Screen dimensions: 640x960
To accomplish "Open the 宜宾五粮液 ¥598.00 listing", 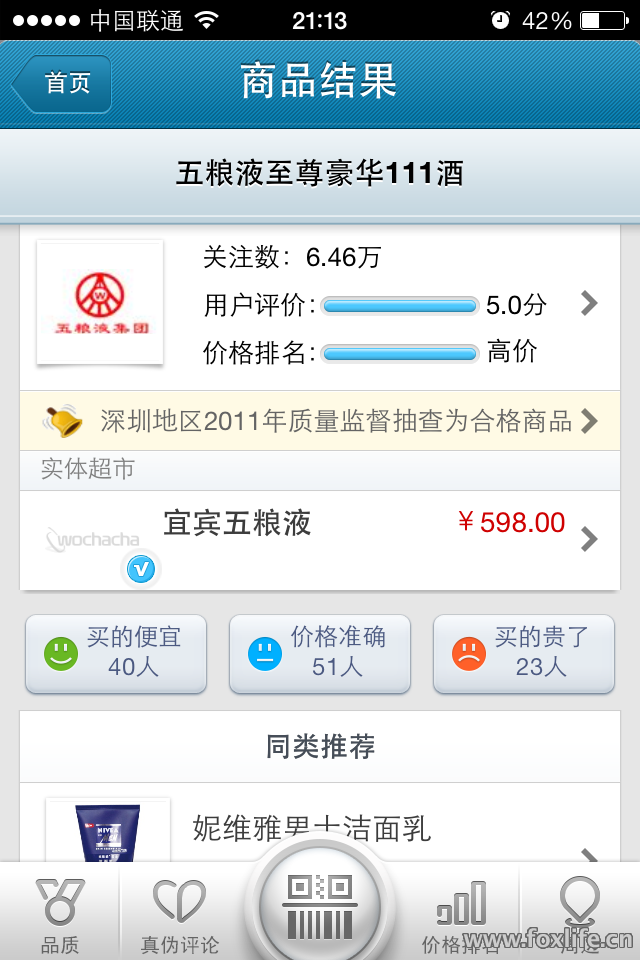I will (320, 540).
